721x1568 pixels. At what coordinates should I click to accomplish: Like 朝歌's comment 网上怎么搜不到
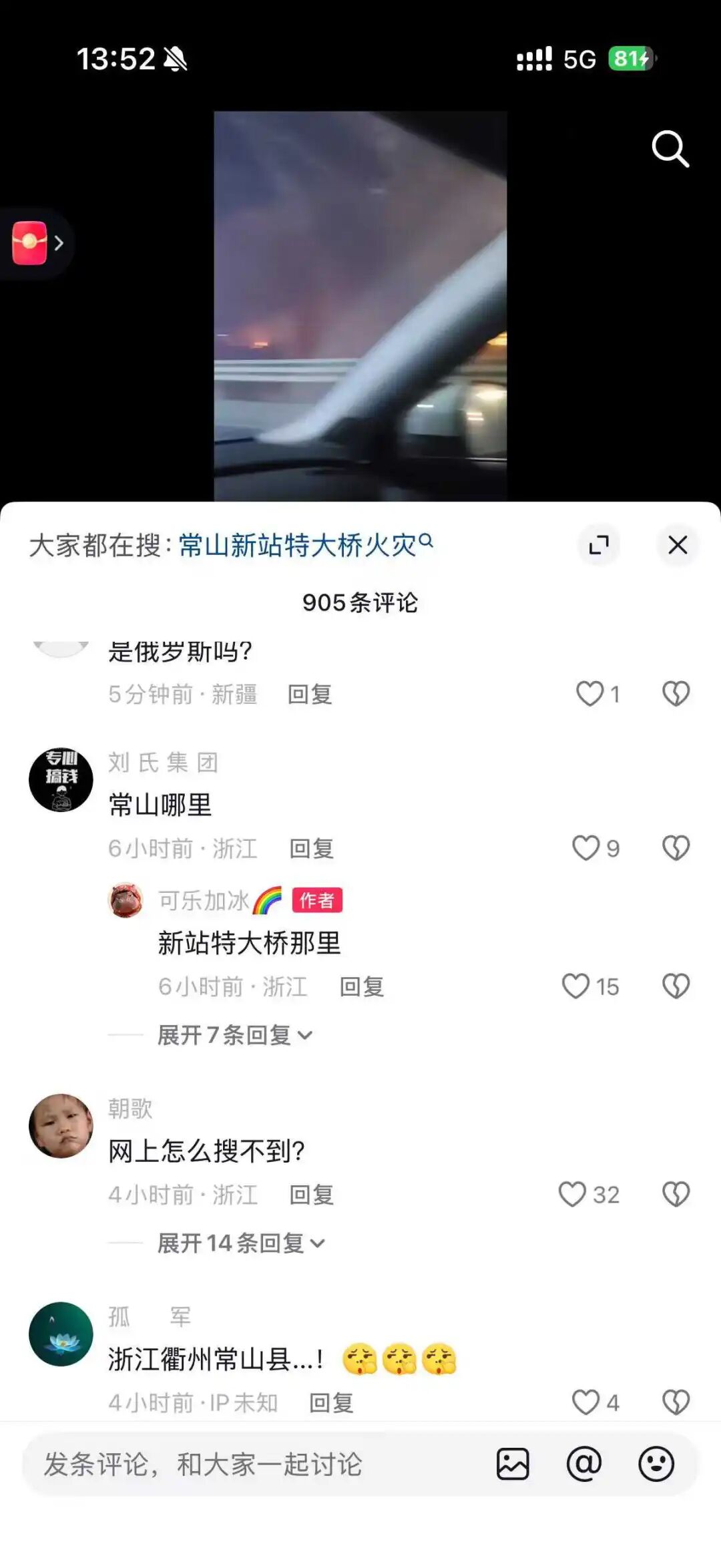coord(572,1195)
